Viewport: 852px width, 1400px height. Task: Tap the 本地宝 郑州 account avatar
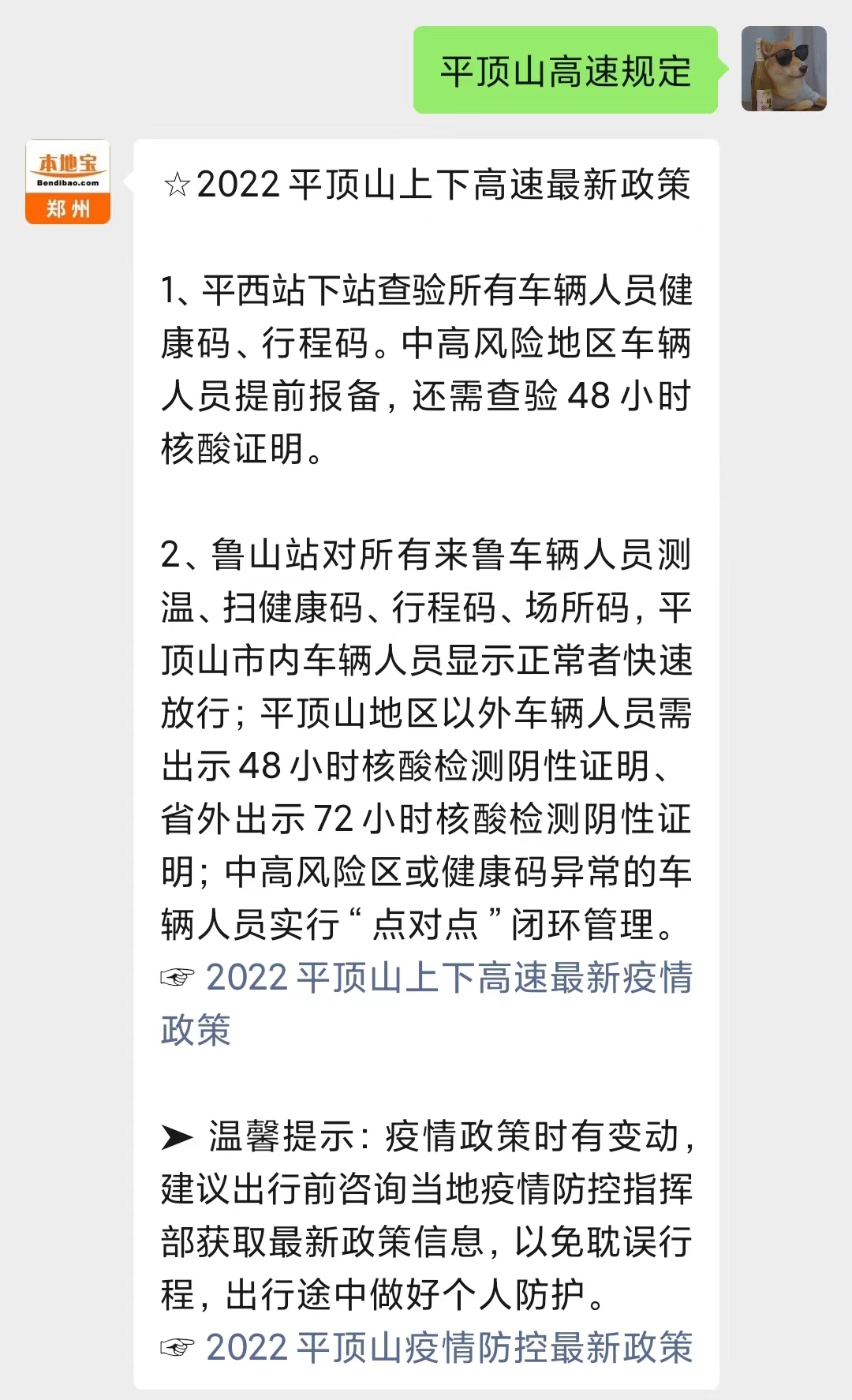(68, 182)
